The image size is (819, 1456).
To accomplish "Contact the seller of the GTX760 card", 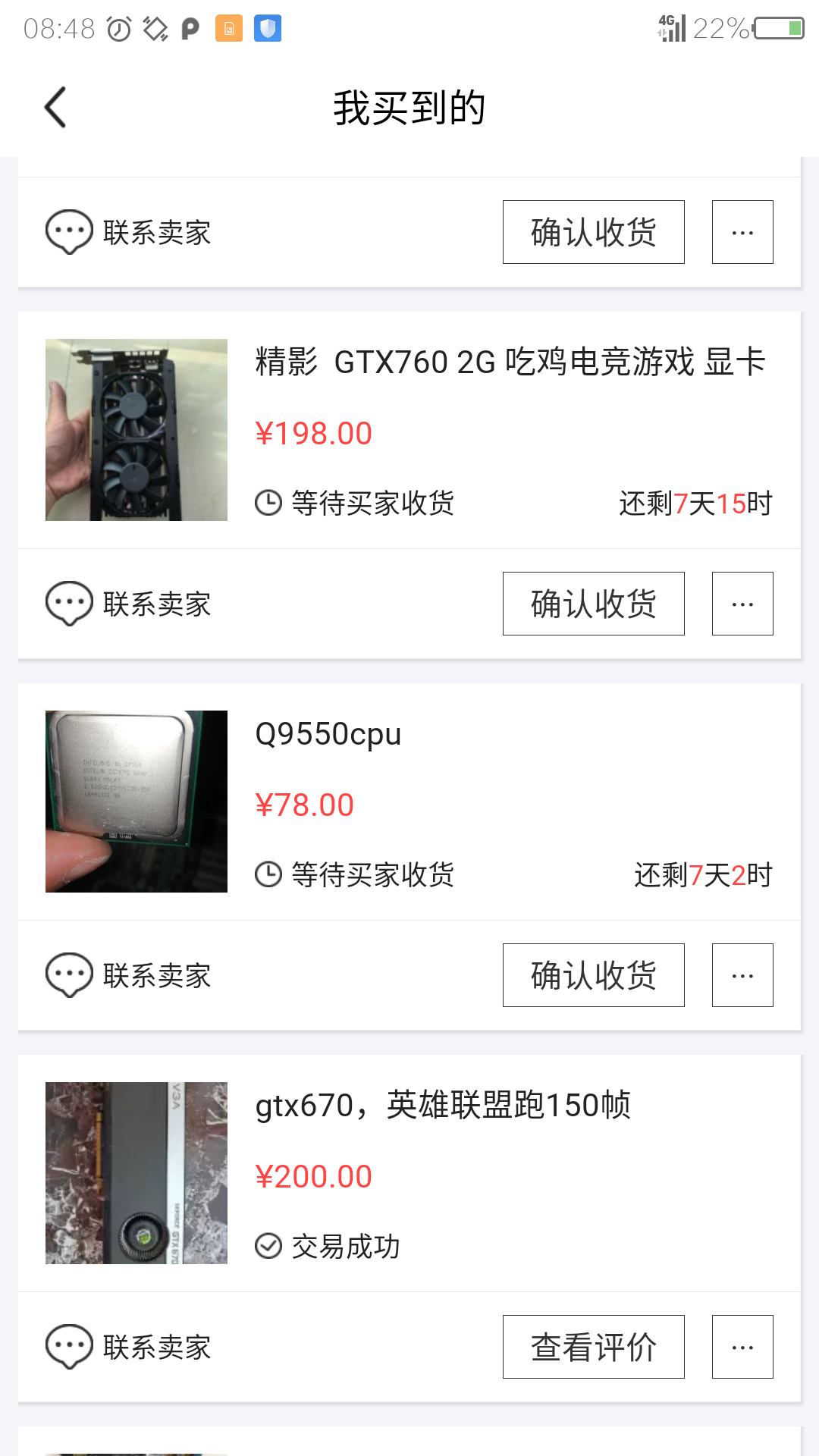I will [129, 604].
